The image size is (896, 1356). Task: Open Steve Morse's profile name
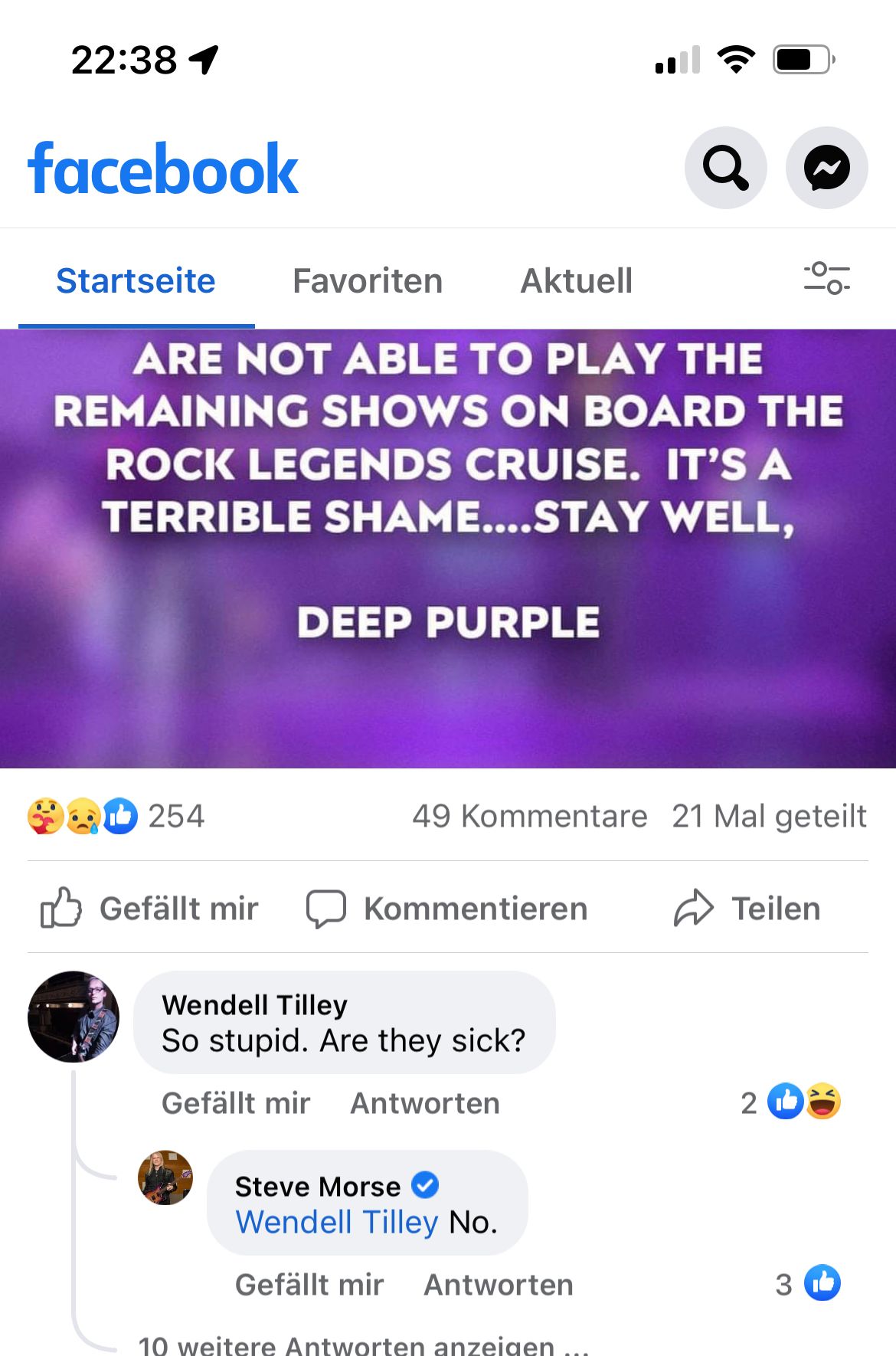point(317,1187)
